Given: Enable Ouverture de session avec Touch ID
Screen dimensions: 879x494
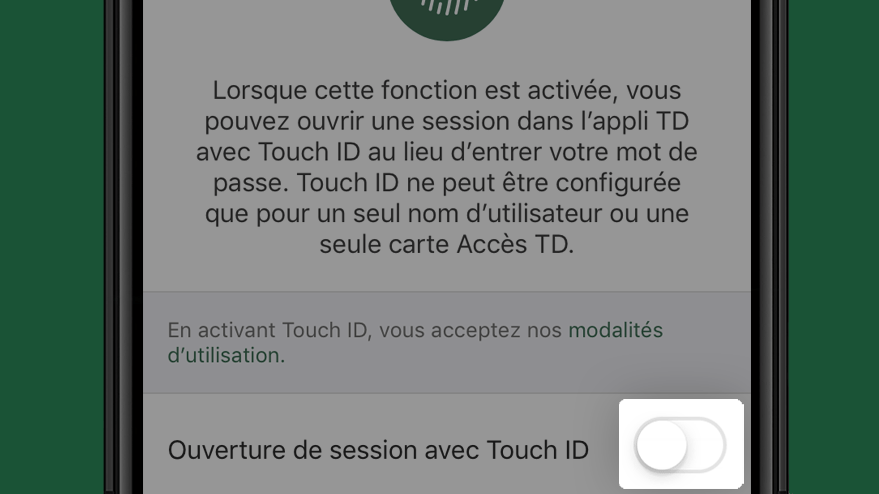Looking at the screenshot, I should tap(680, 445).
